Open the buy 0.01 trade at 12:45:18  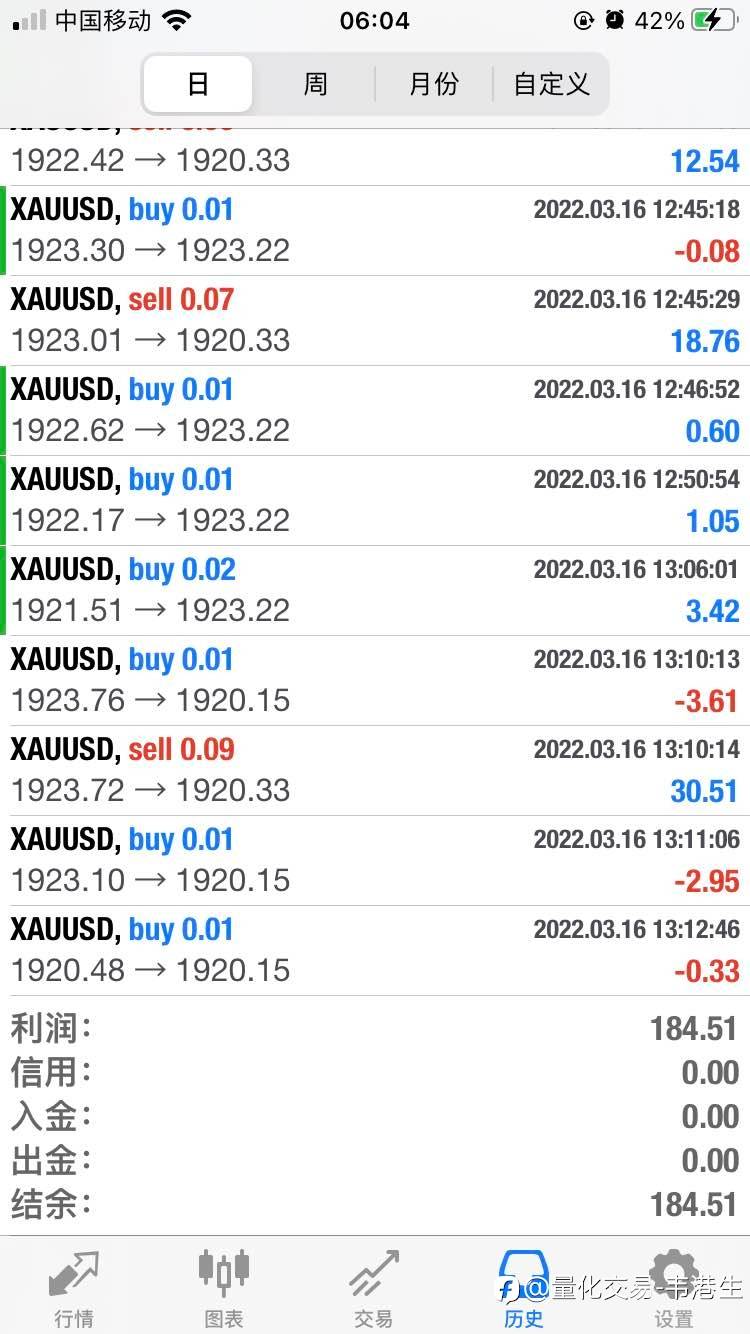(x=375, y=230)
